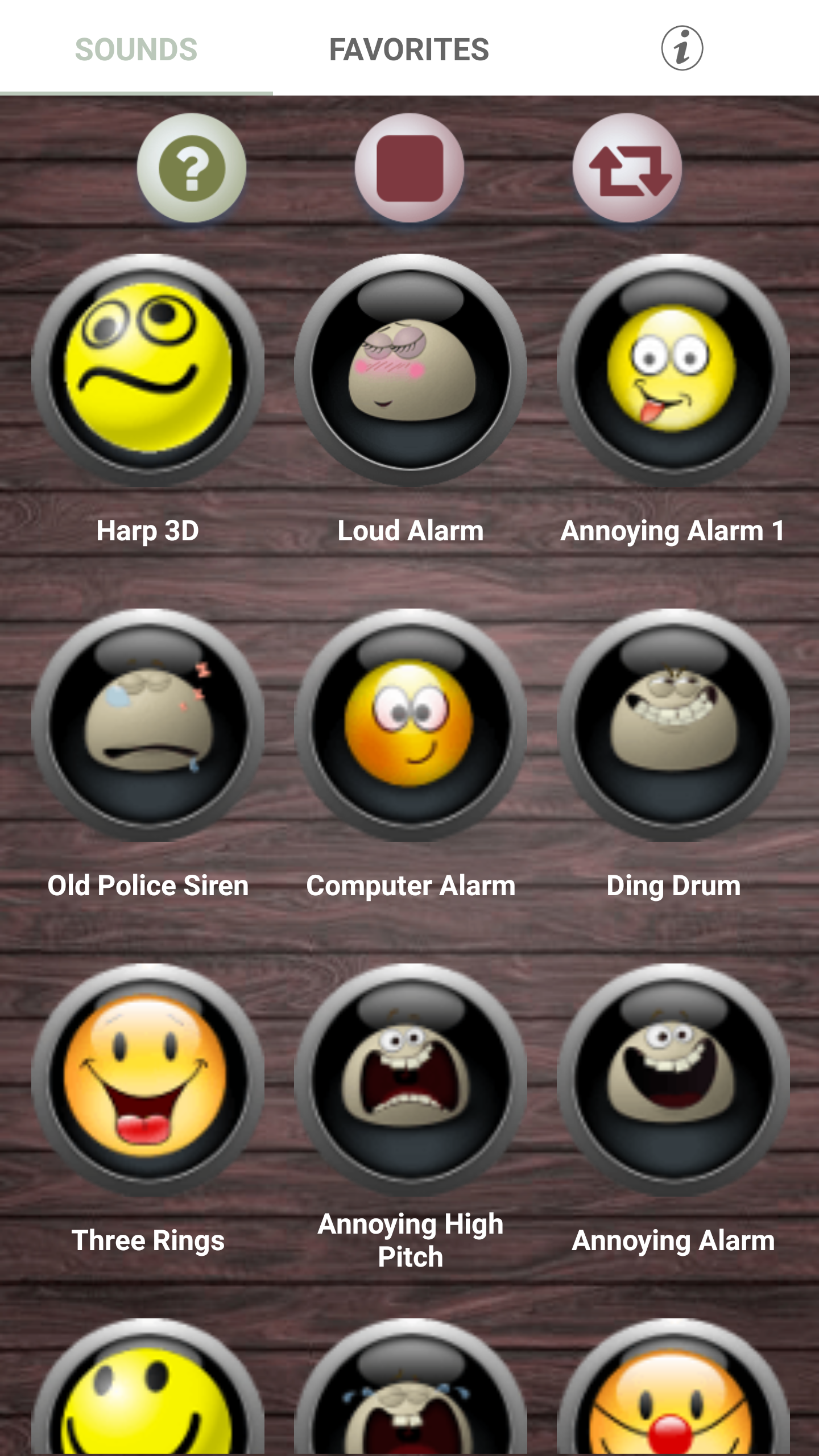Image resolution: width=819 pixels, height=1456 pixels.
Task: Play the Old Police Siren sound
Action: click(x=148, y=725)
